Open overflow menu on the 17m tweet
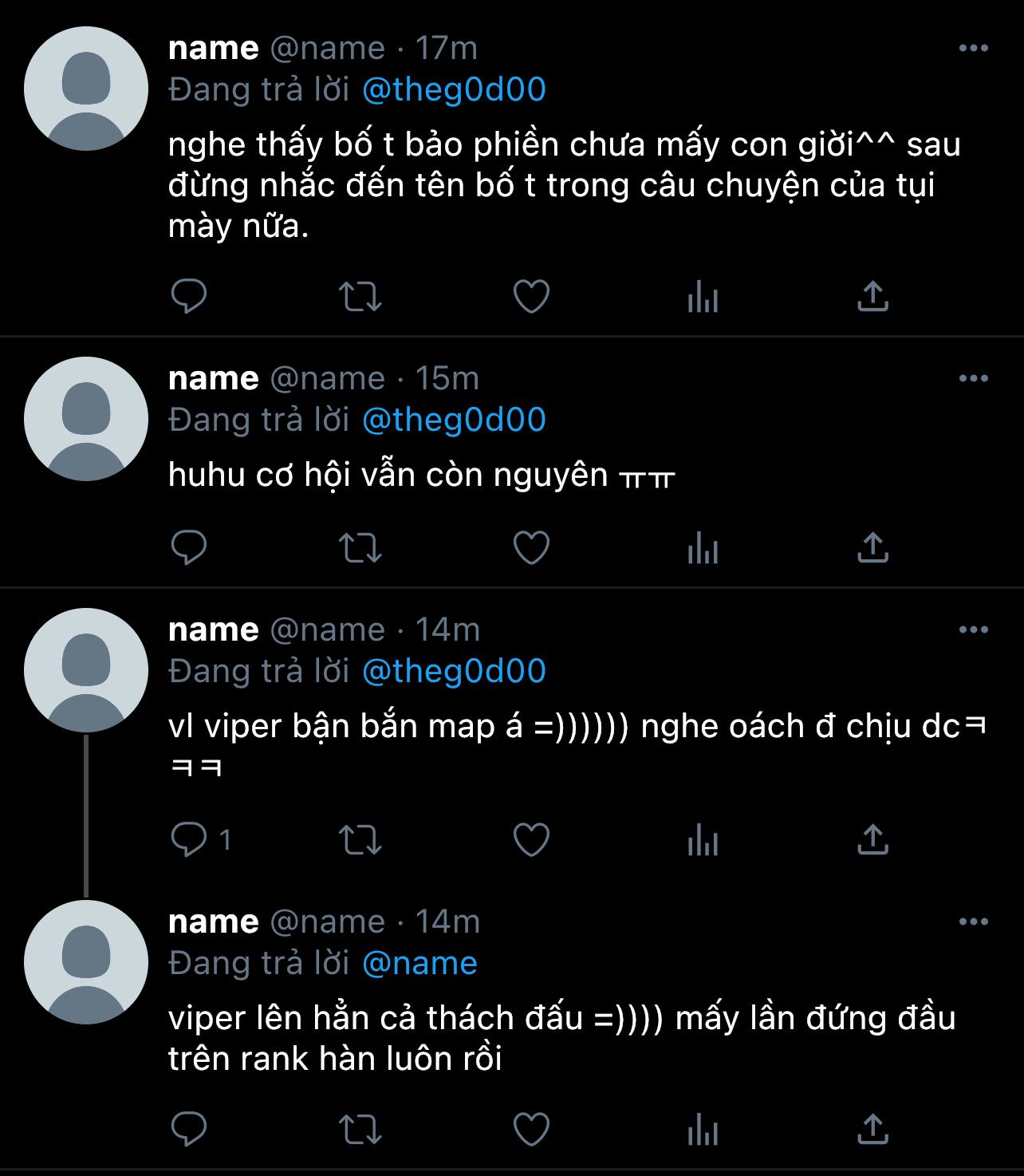 (x=973, y=49)
